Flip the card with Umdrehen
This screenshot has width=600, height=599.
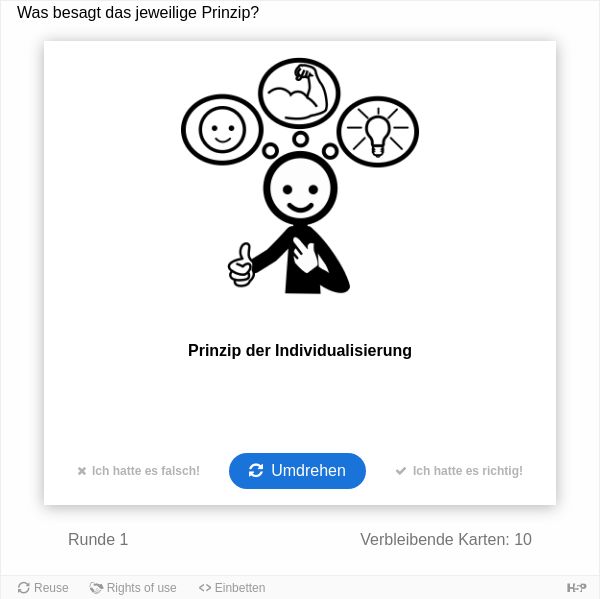pyautogui.click(x=297, y=471)
